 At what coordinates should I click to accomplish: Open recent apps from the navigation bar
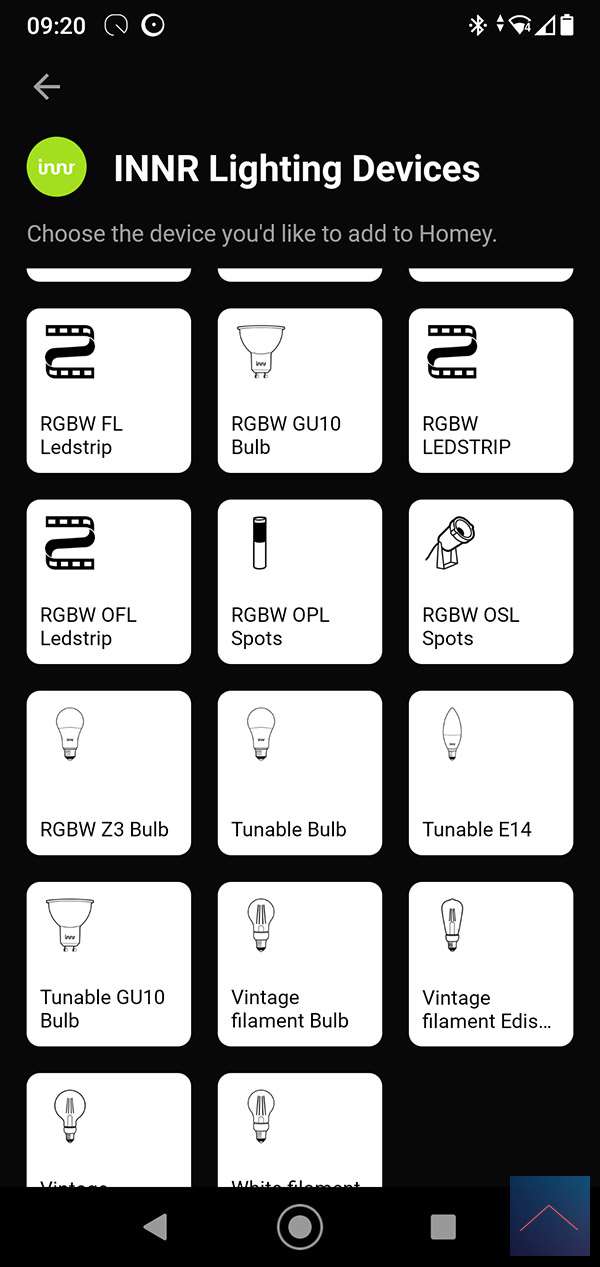[442, 1226]
